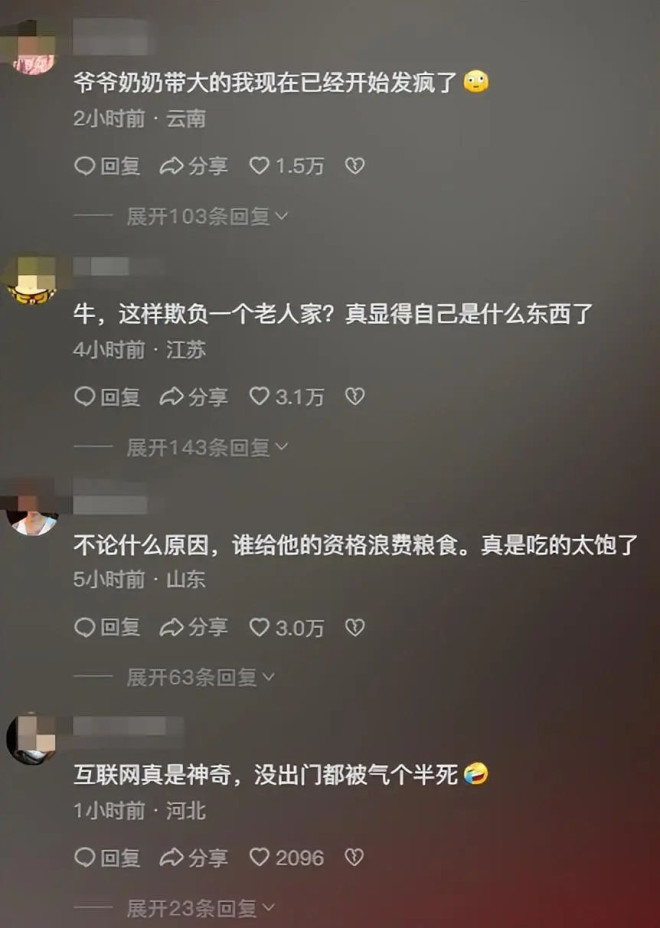This screenshot has width=660, height=928.
Task: Reply to the Shandong user's comment
Action: pos(108,627)
